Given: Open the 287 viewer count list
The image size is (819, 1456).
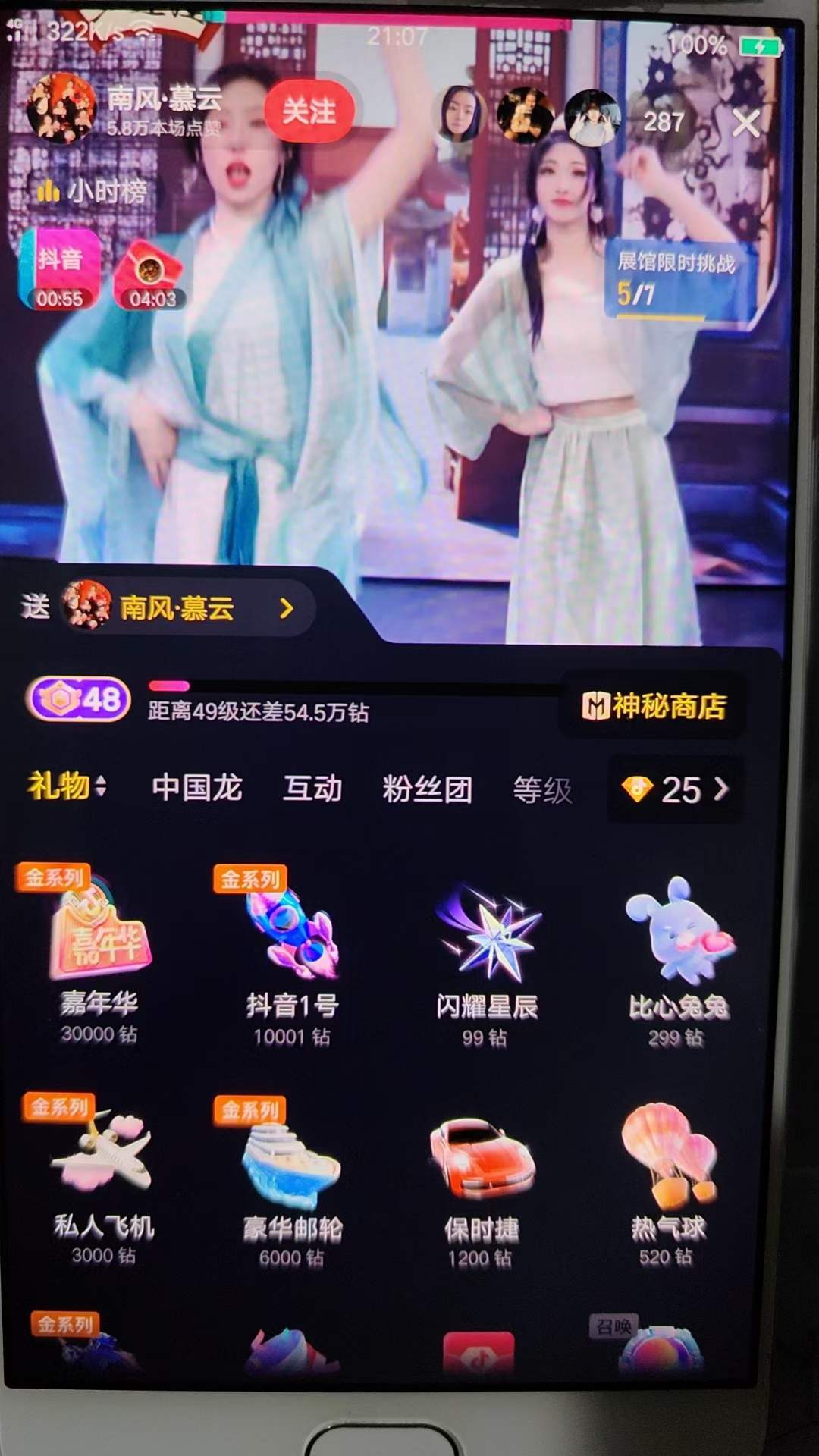Looking at the screenshot, I should click(664, 122).
